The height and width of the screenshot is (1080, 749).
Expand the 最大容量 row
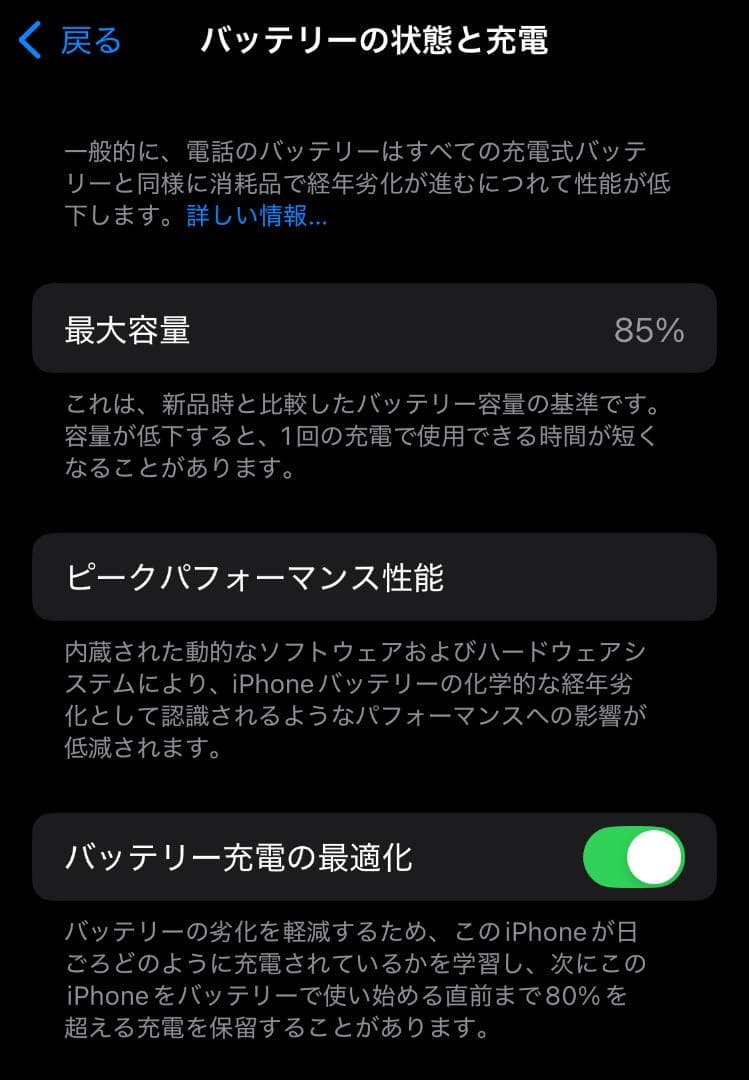click(x=374, y=329)
